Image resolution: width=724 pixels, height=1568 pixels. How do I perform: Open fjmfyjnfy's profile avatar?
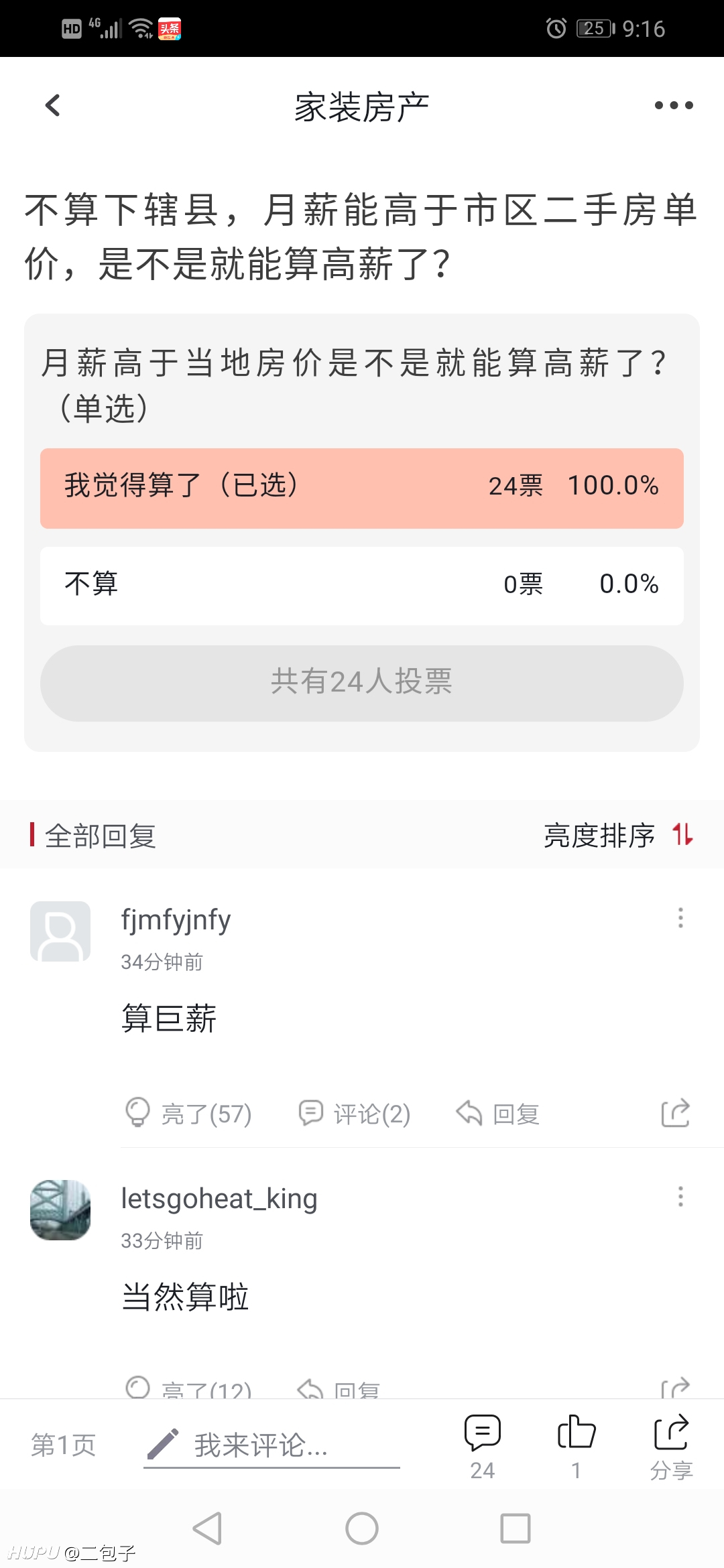(x=60, y=931)
